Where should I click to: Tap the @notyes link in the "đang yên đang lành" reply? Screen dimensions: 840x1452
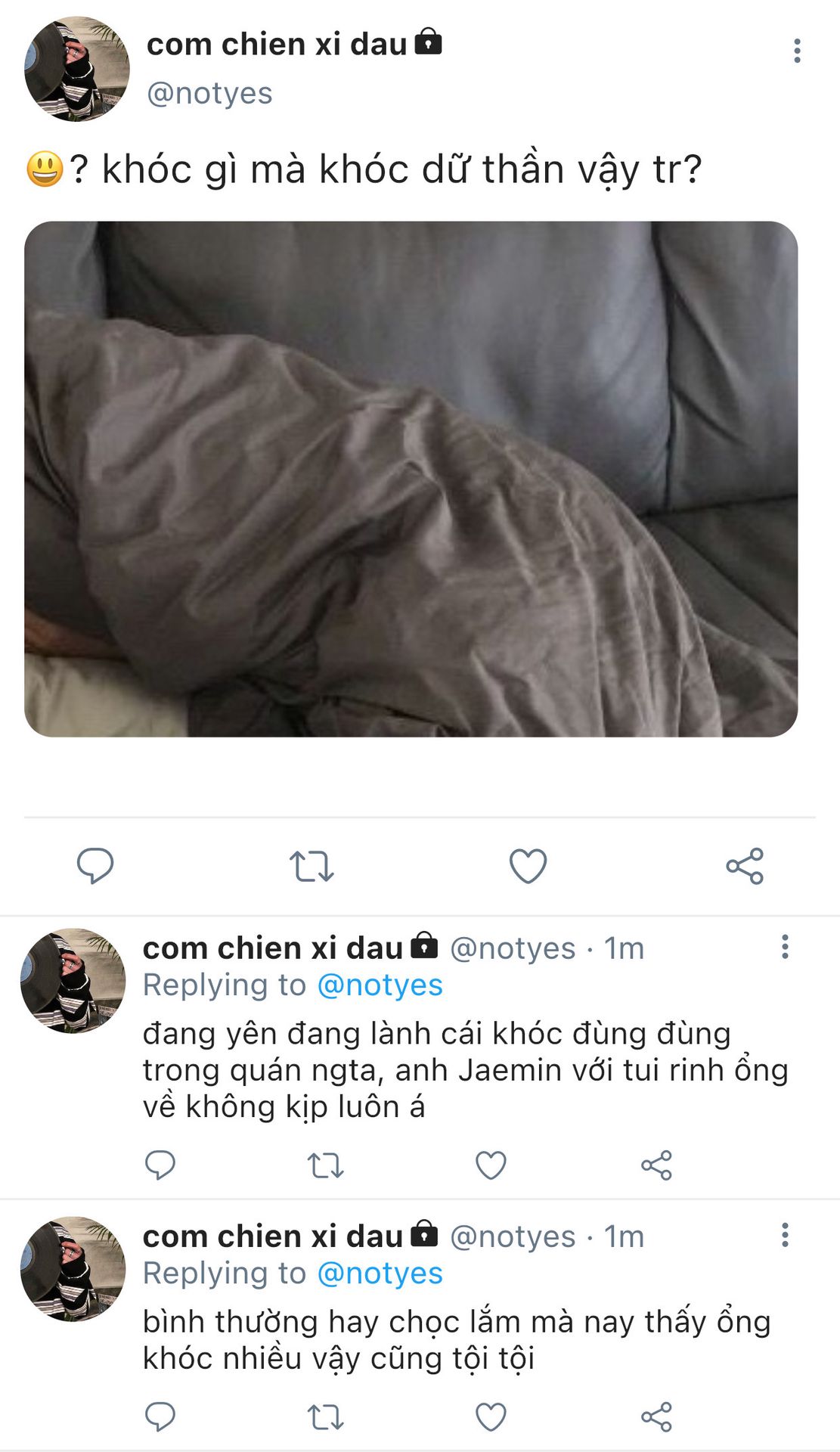pos(380,985)
